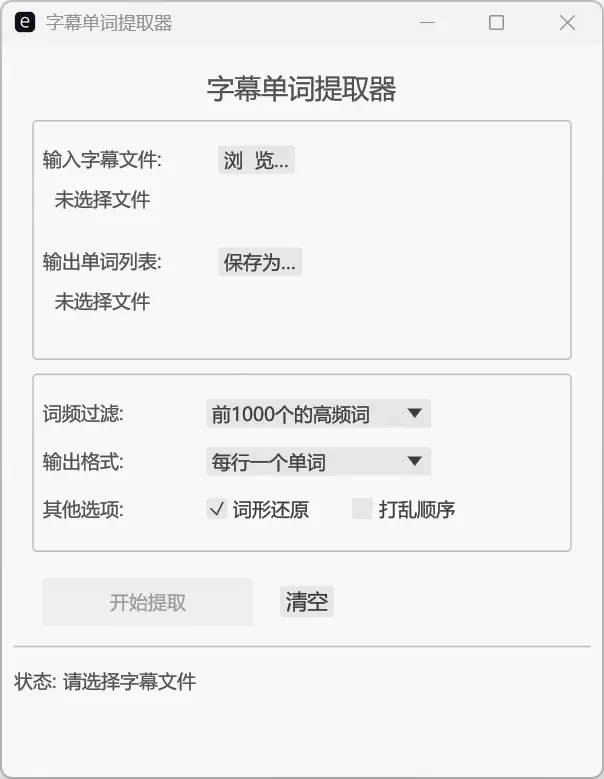Open the 输出格式 dropdown
Viewport: 604px width, 779px height.
tap(318, 462)
